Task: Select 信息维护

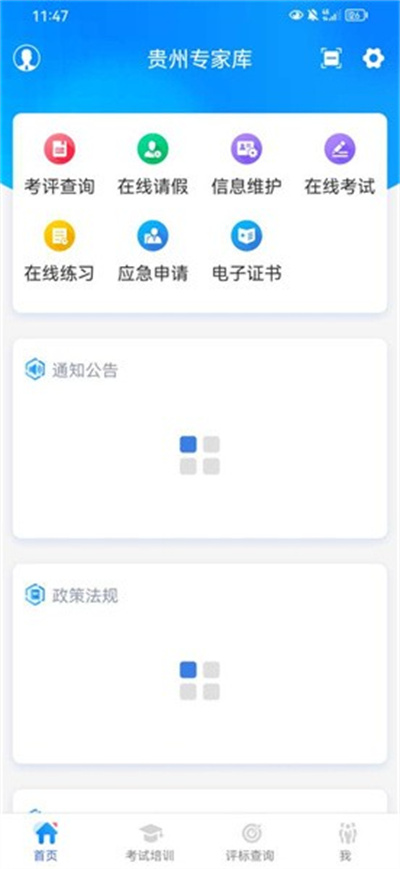Action: pos(247,164)
